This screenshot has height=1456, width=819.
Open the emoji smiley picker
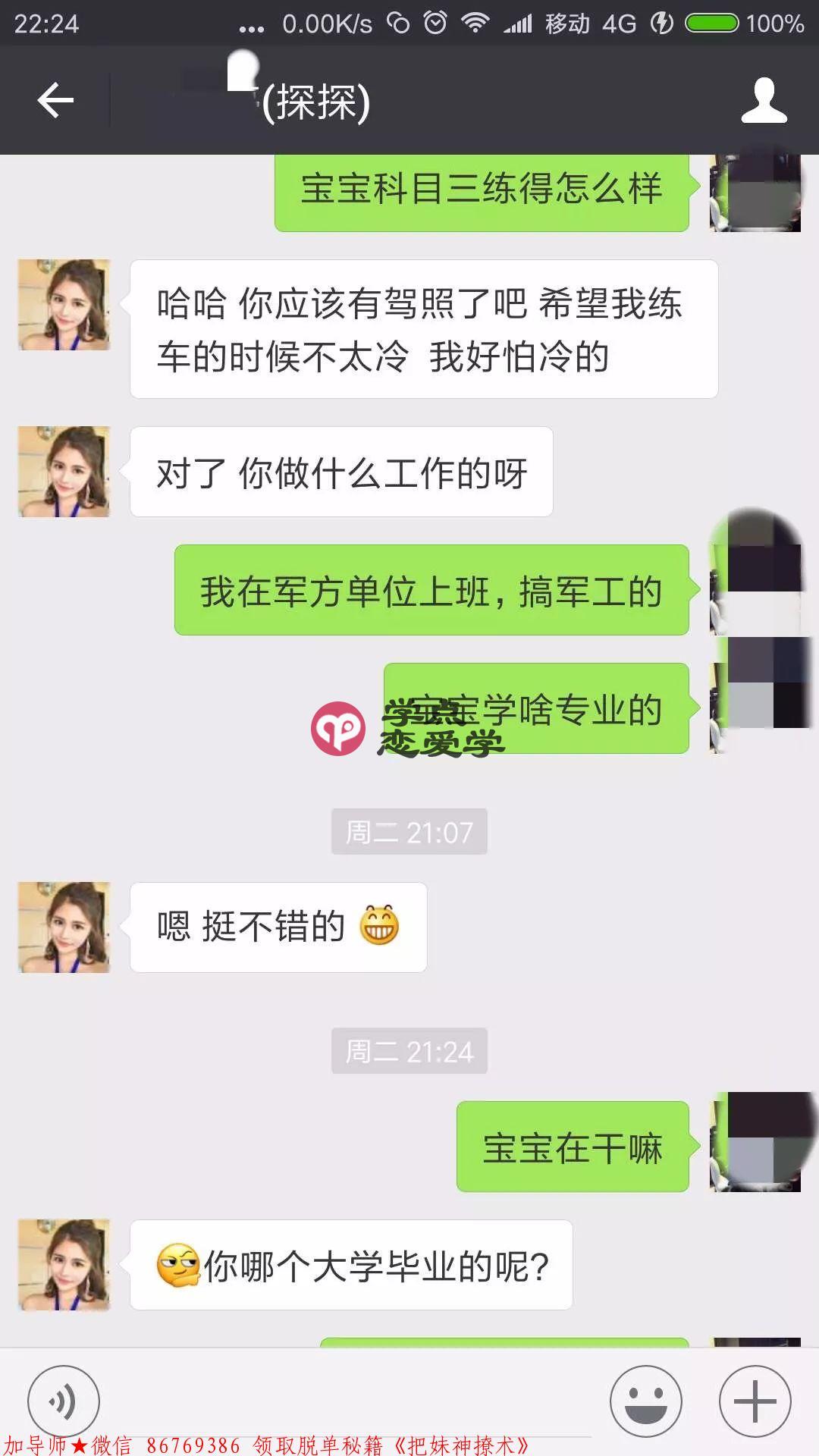tap(645, 1399)
